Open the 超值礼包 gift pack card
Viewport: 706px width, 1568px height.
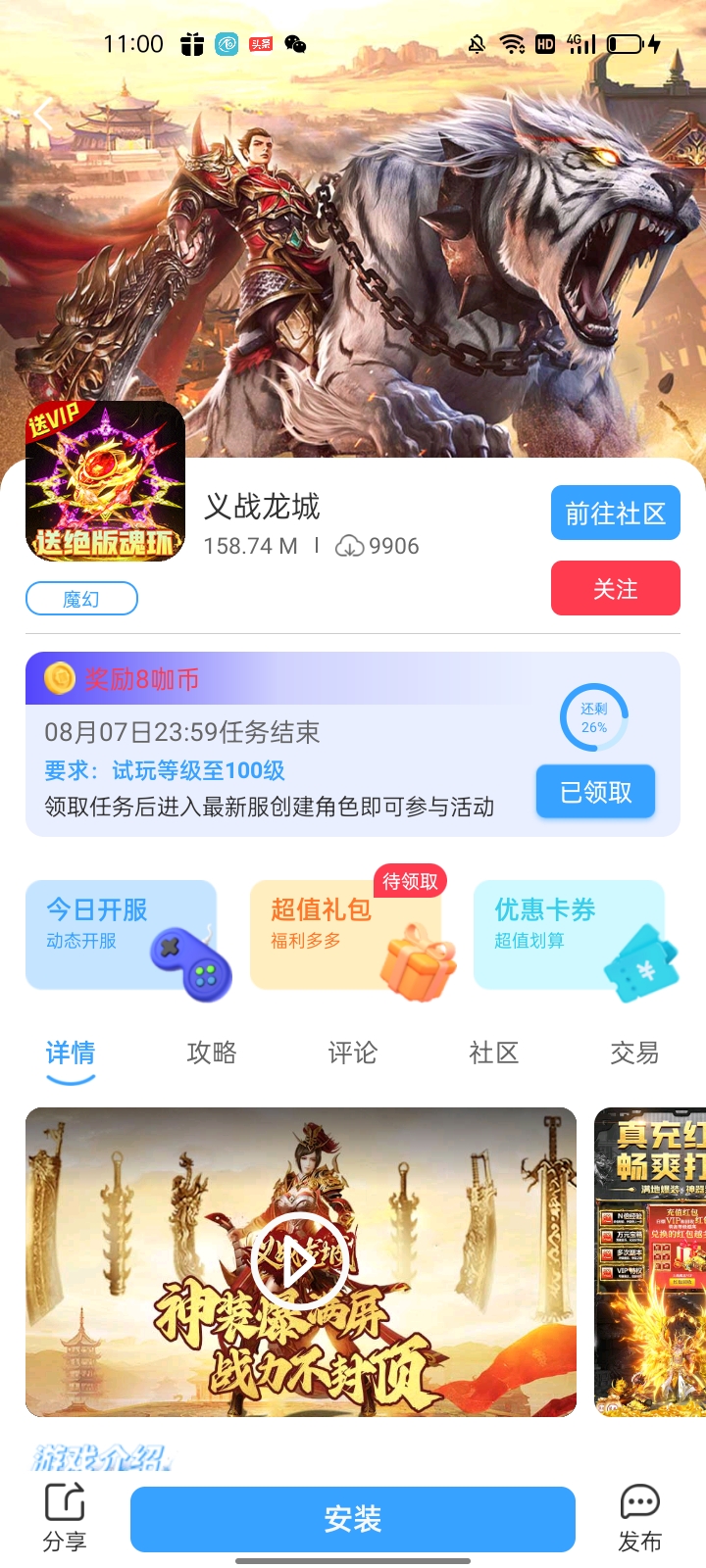click(346, 935)
